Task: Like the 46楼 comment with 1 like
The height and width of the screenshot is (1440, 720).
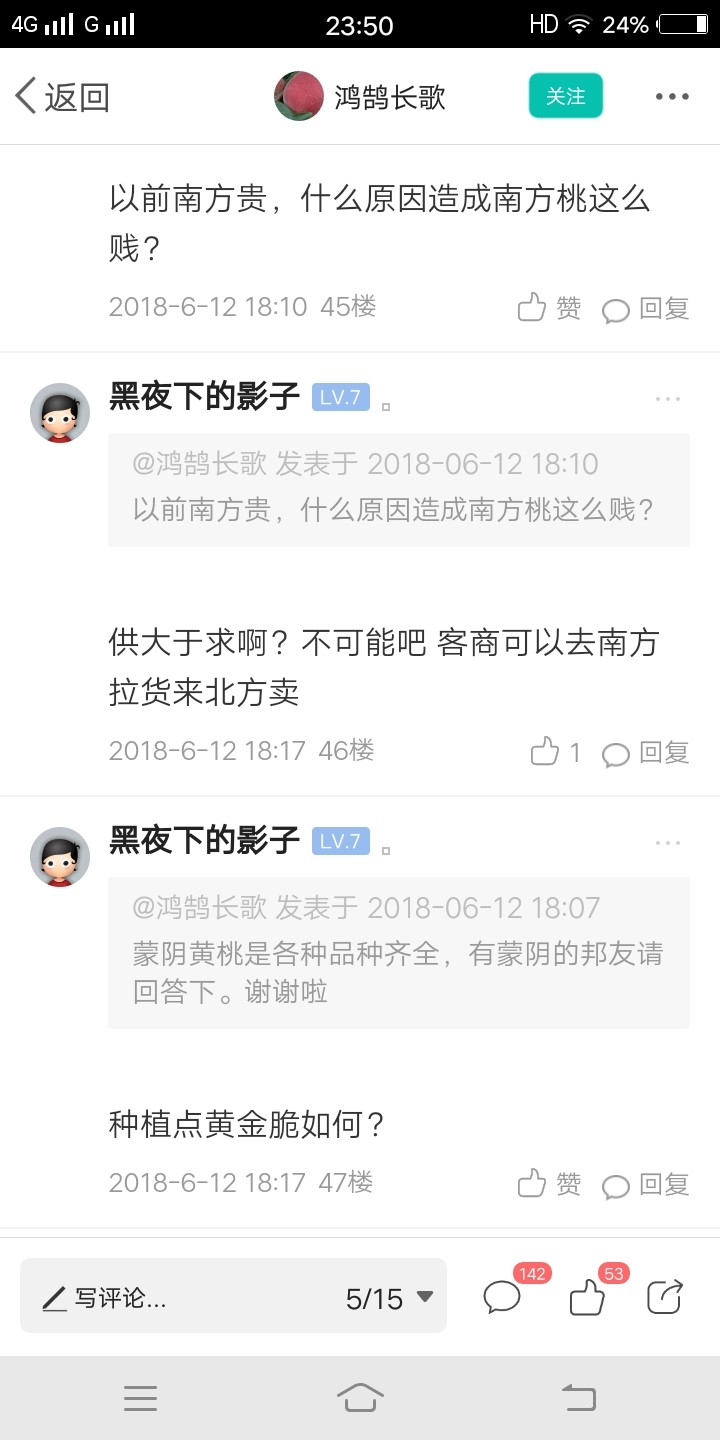Action: tap(554, 752)
